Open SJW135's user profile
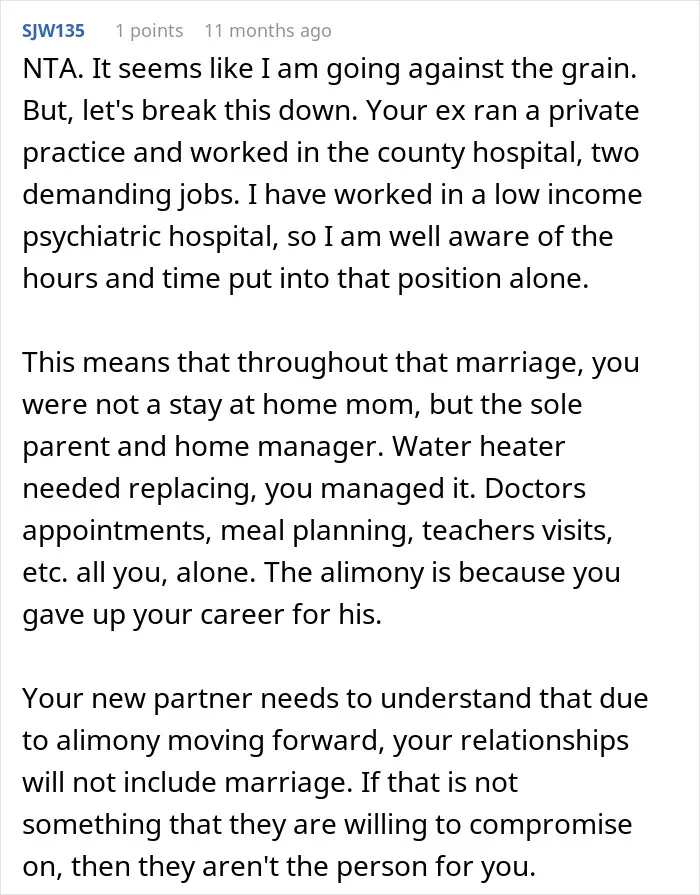The width and height of the screenshot is (700, 895). (x=54, y=30)
